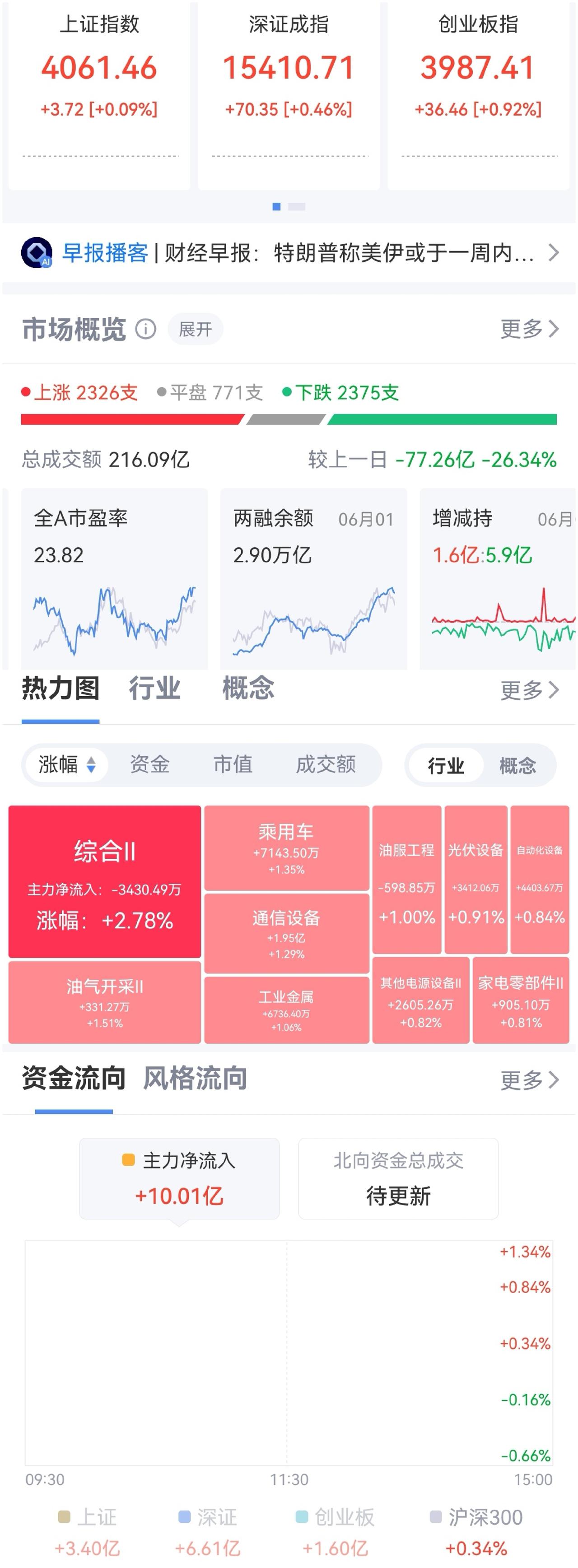
Task: Open the 乘用车 heatmap tile
Action: click(286, 848)
